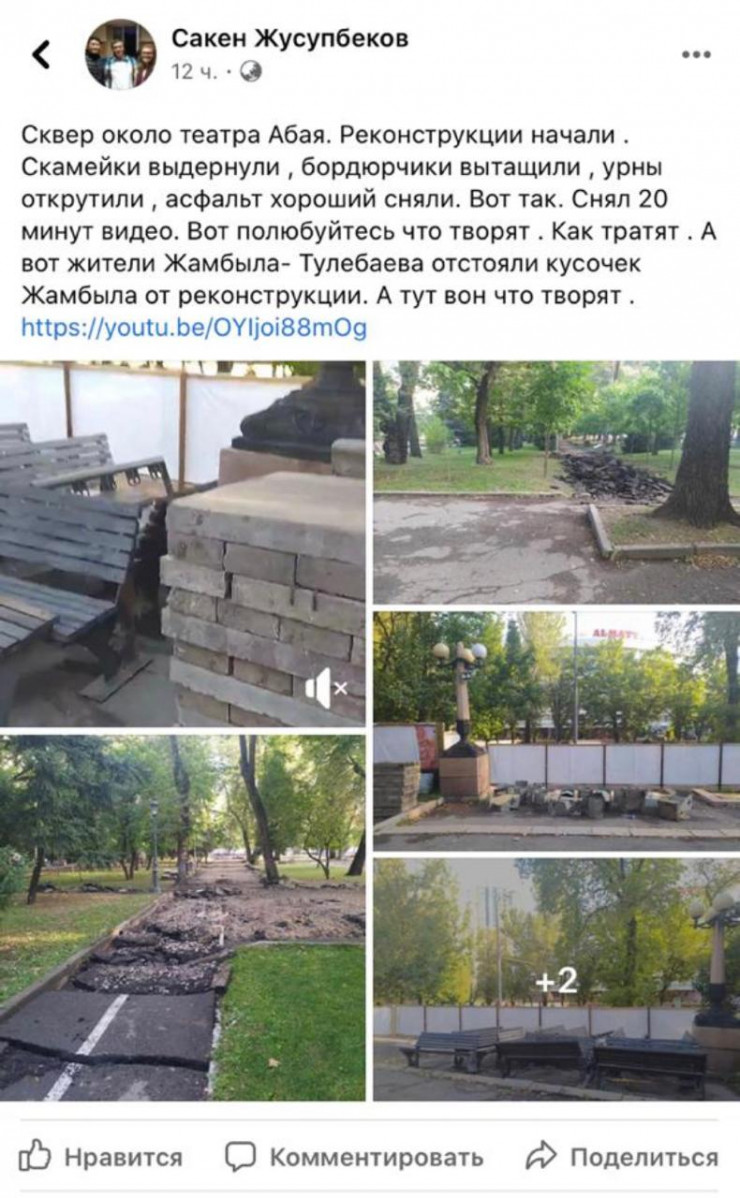Unmute the video with benches

324,688
